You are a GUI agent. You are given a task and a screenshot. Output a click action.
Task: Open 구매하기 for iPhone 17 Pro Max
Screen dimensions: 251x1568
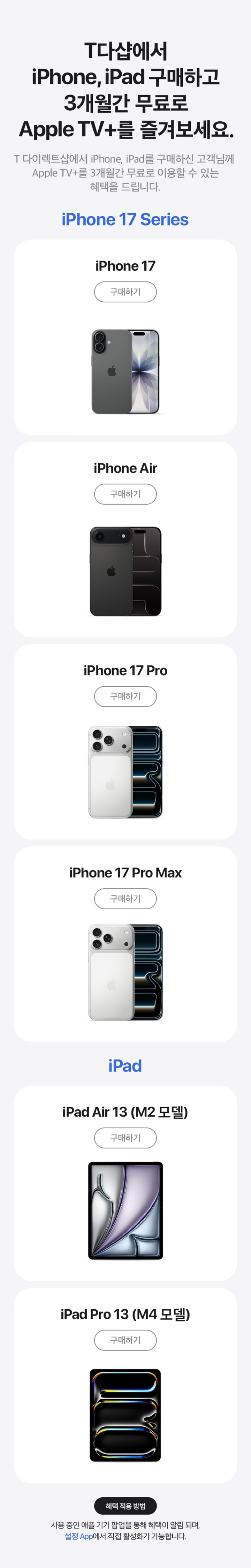point(125,898)
